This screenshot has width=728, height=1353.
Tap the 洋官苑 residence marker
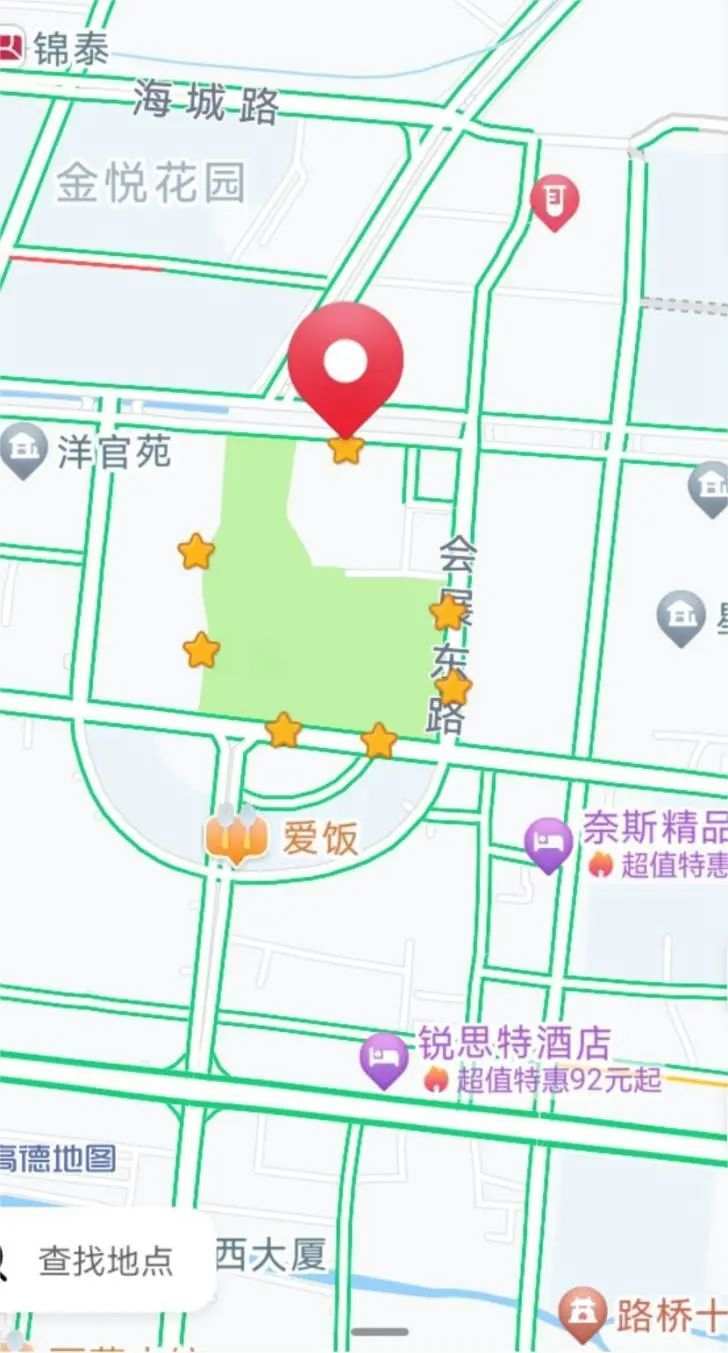pos(23,450)
